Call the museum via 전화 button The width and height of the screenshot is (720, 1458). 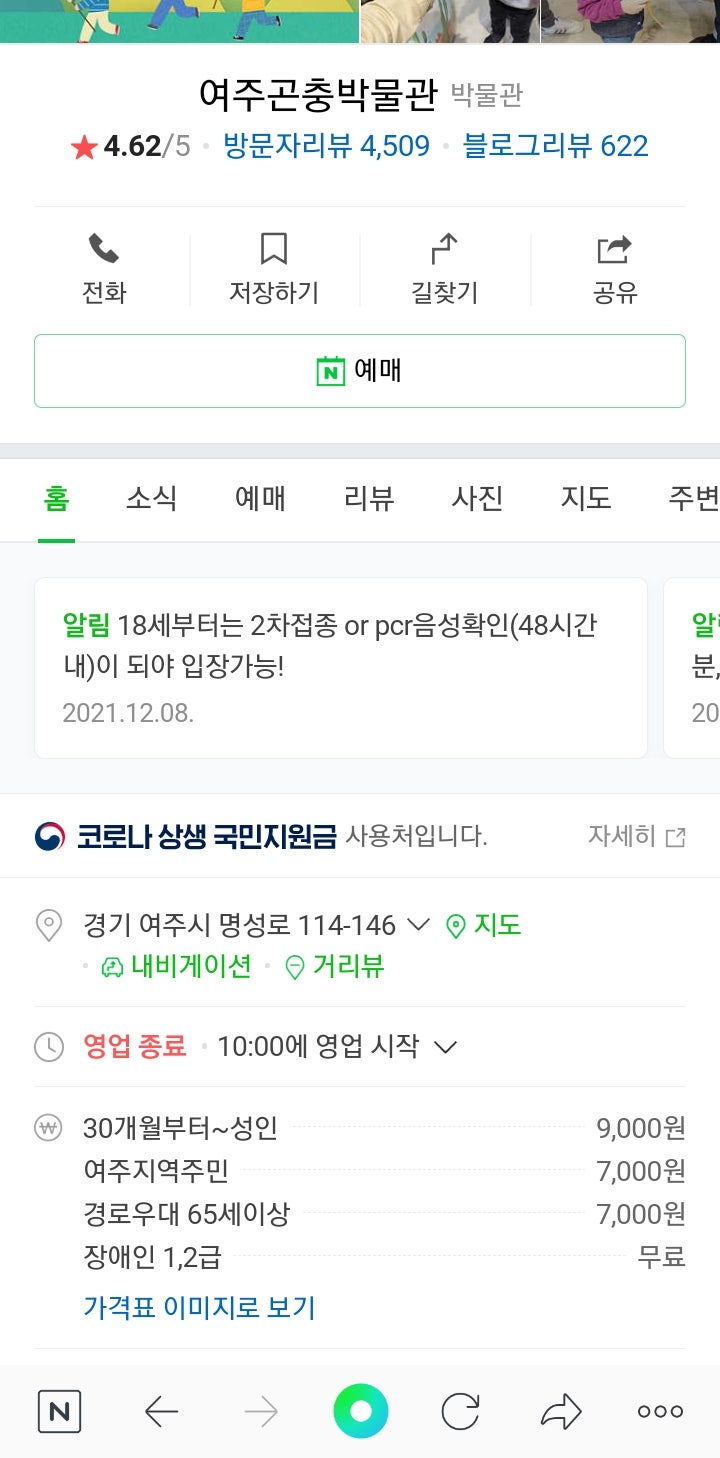[104, 269]
